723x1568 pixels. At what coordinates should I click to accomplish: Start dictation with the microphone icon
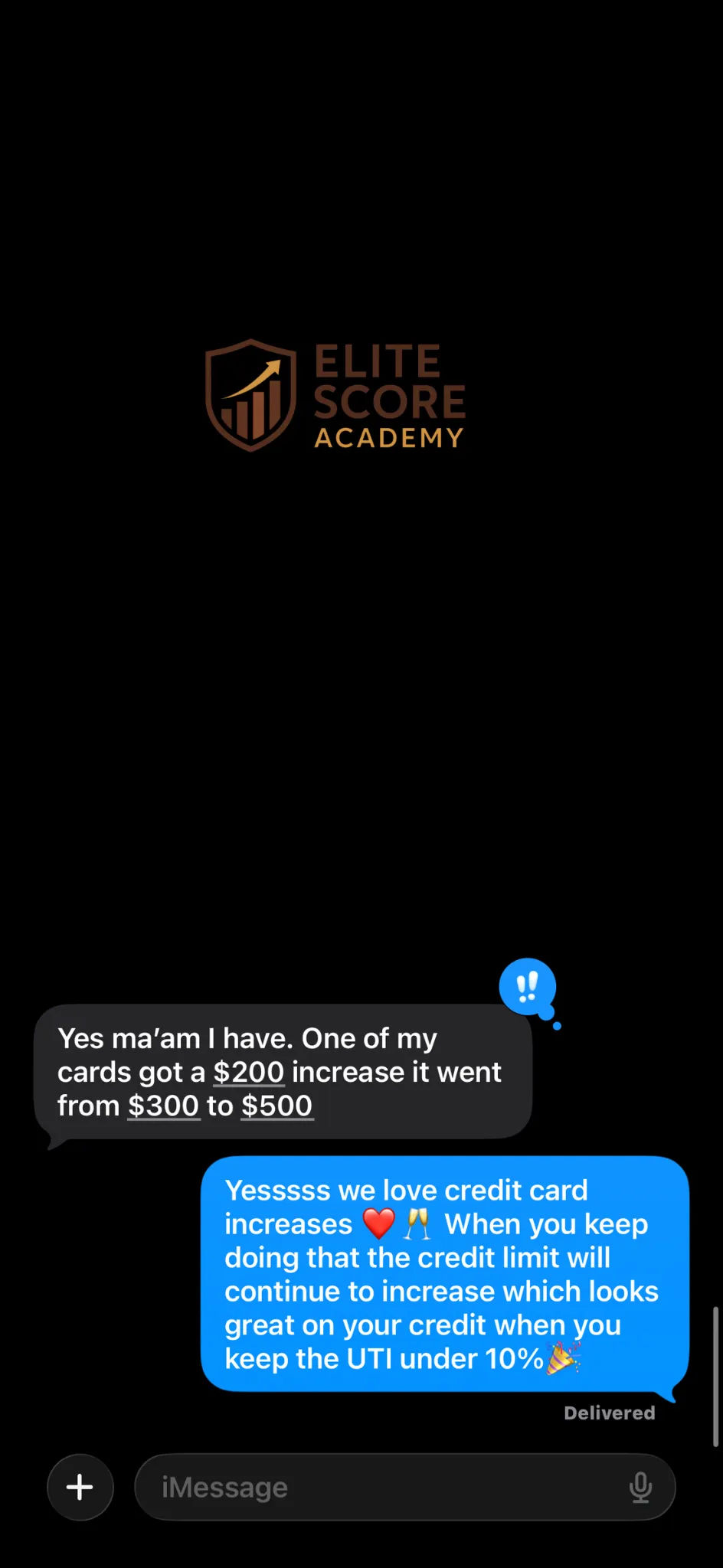point(640,1487)
